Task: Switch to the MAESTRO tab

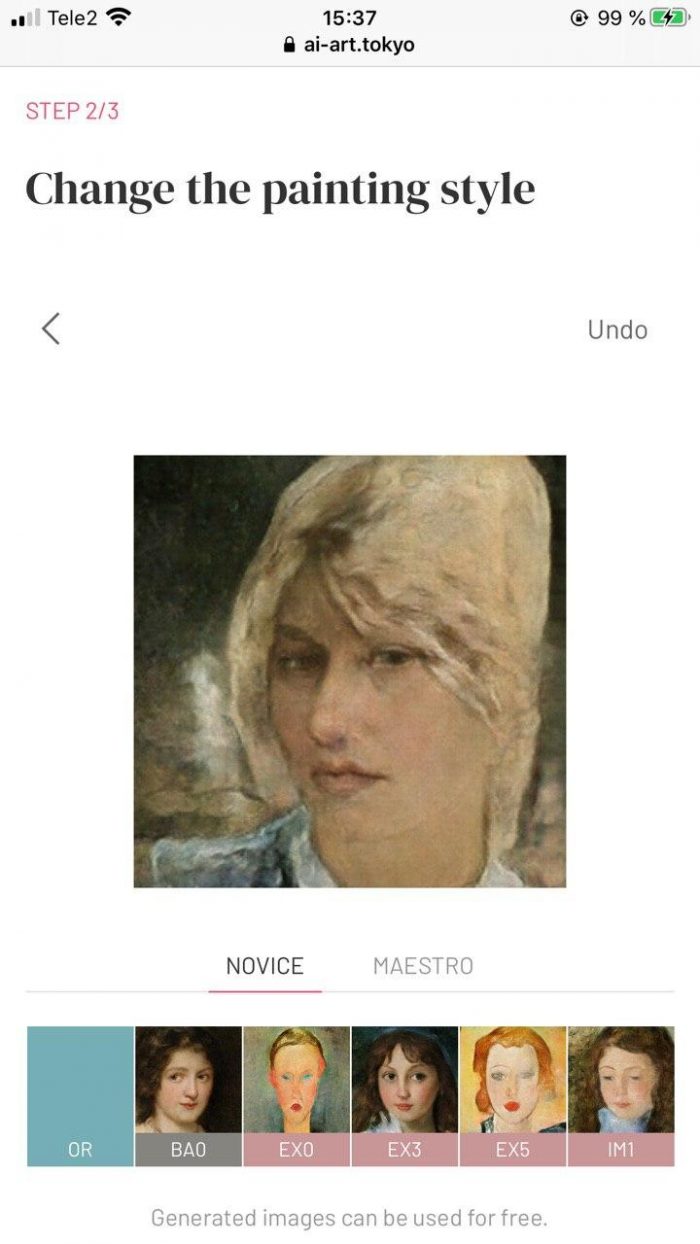Action: (x=423, y=966)
